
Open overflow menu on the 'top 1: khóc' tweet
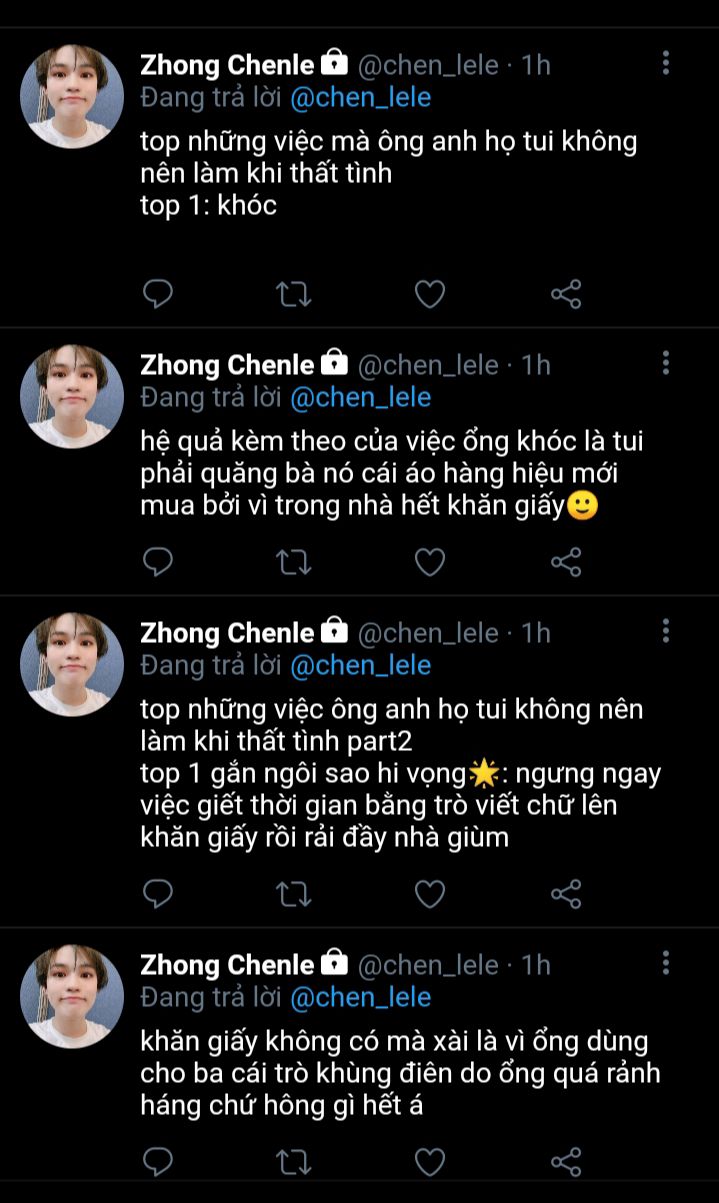[x=666, y=64]
